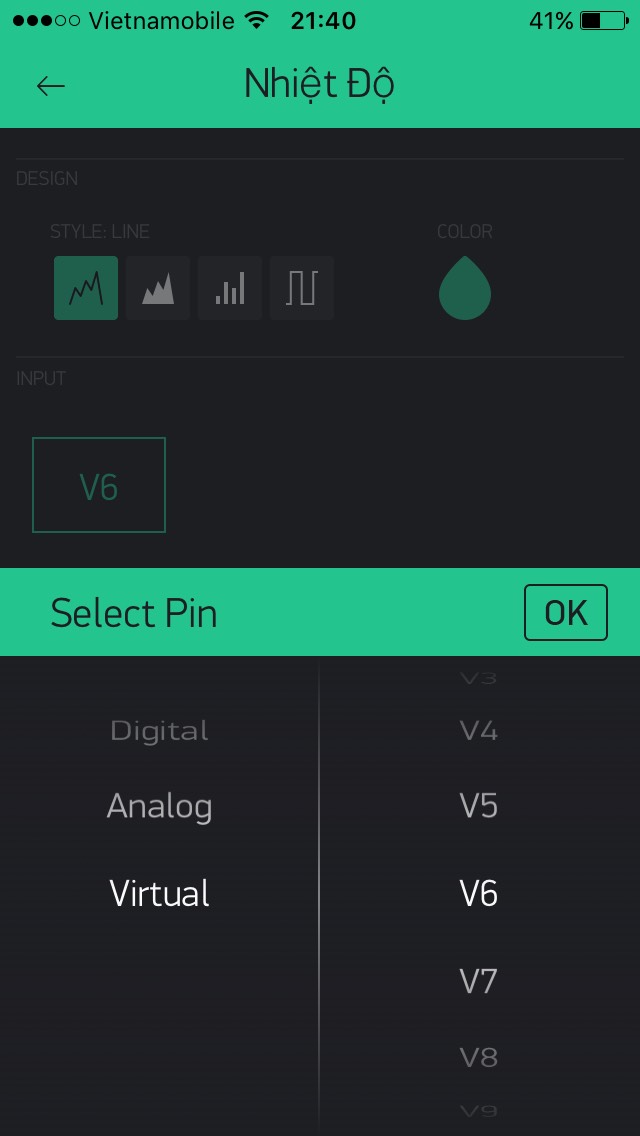The image size is (640, 1136).
Task: Choose the filled area graph style
Action: point(158,288)
